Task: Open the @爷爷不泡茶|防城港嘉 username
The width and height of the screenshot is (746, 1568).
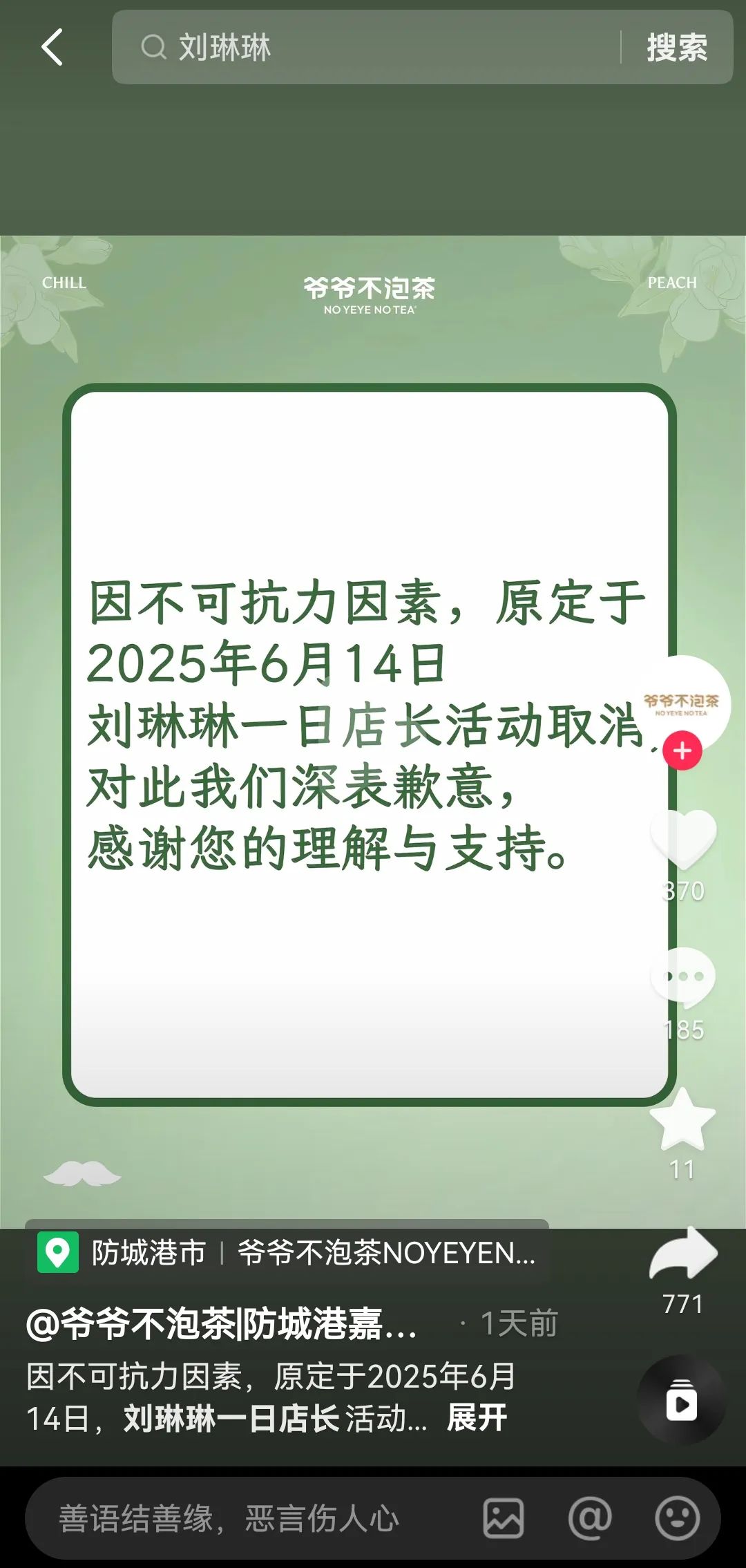Action: tap(221, 1323)
